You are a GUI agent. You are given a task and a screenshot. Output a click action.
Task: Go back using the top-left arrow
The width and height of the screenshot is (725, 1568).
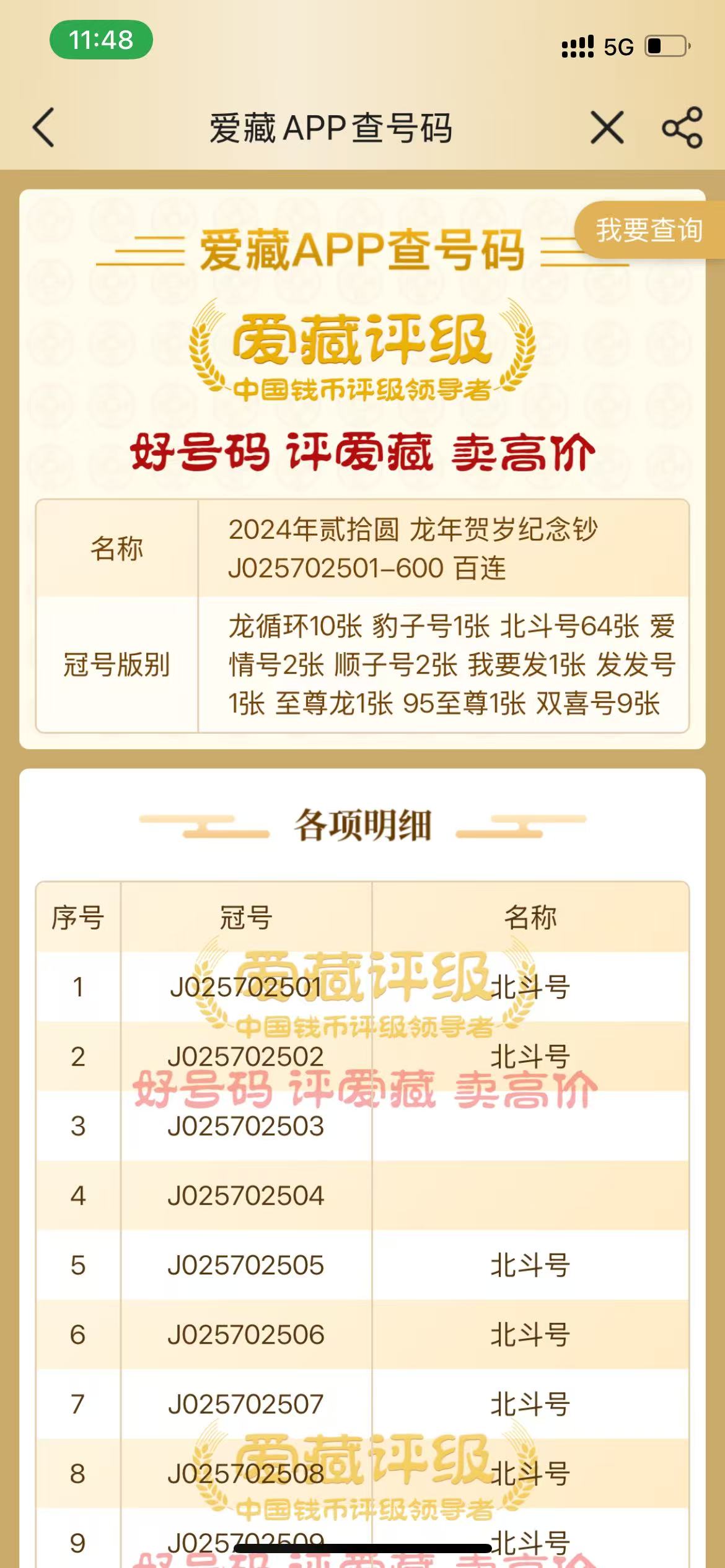44,128
